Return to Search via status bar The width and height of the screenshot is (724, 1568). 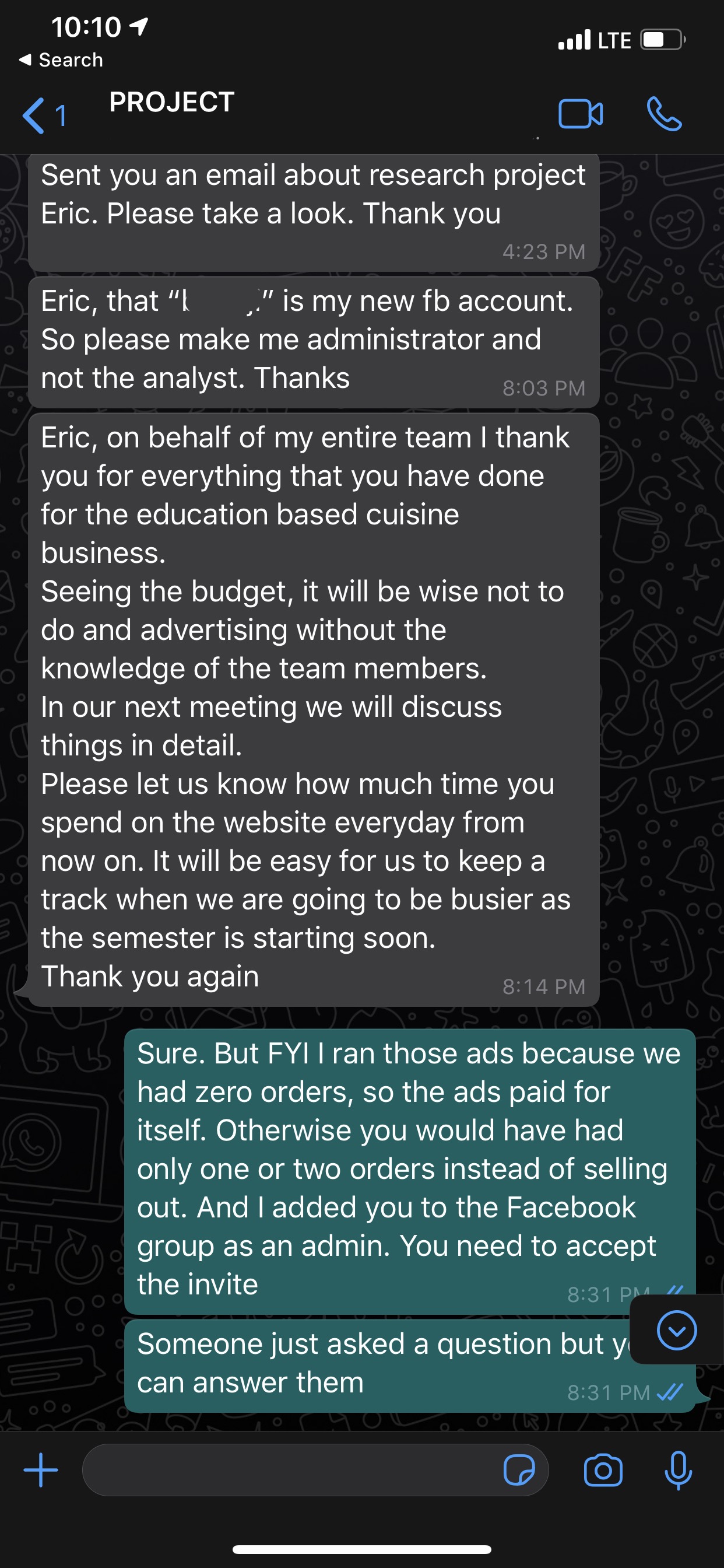pyautogui.click(x=61, y=60)
